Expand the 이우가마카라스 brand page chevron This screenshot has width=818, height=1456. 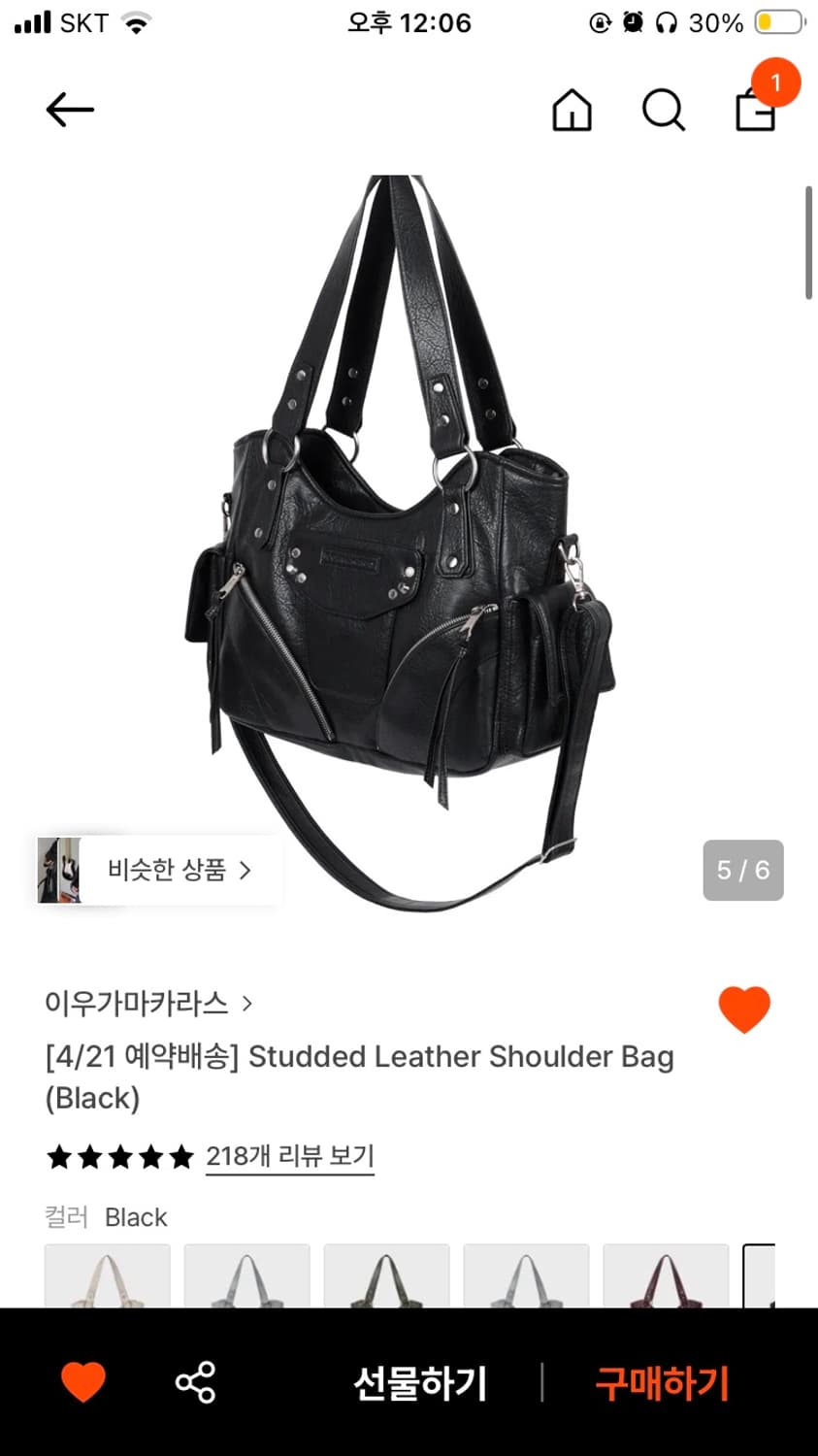246,1006
